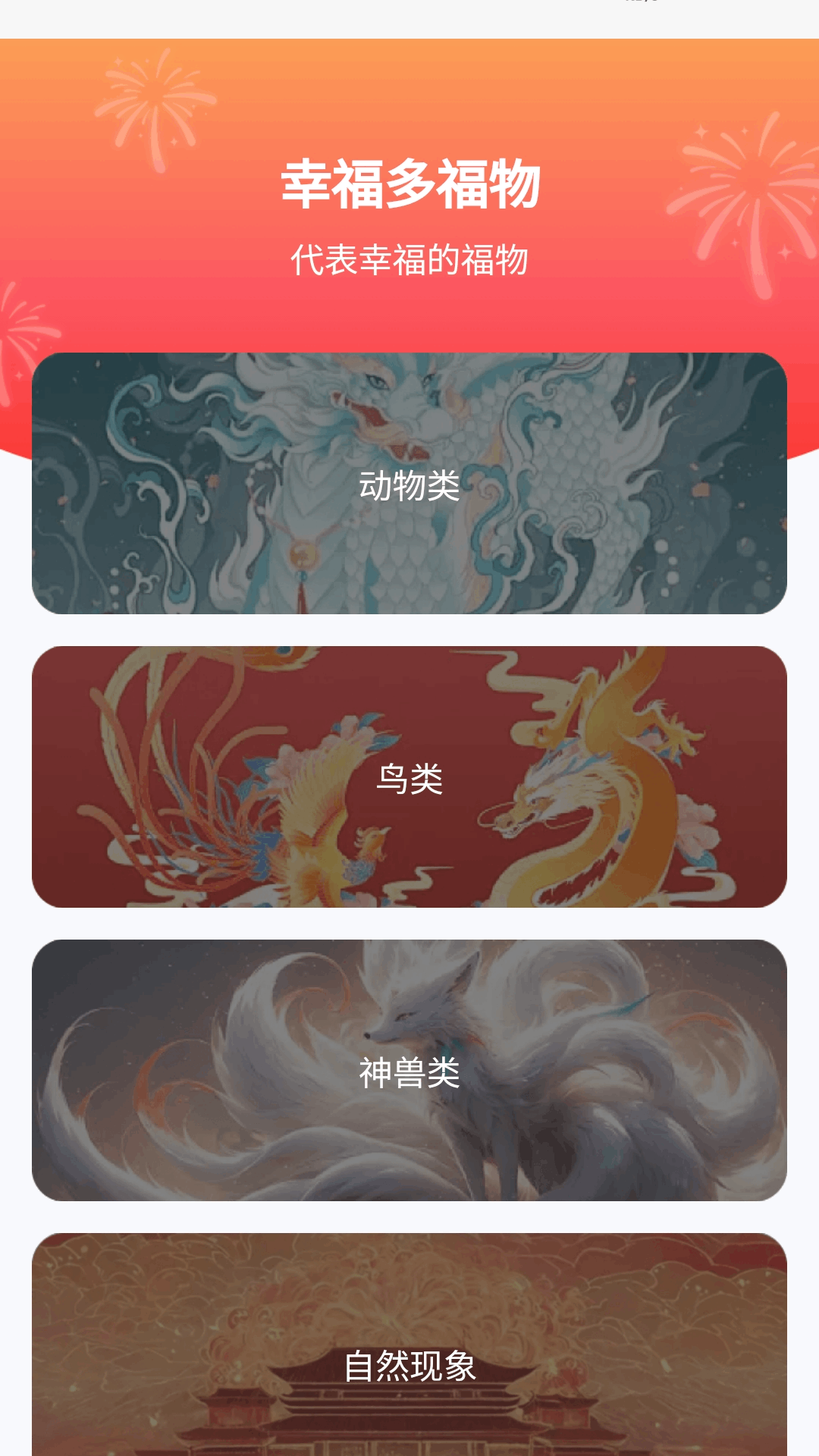View the 自然现象 category card
This screenshot has width=819, height=1456.
409,1345
